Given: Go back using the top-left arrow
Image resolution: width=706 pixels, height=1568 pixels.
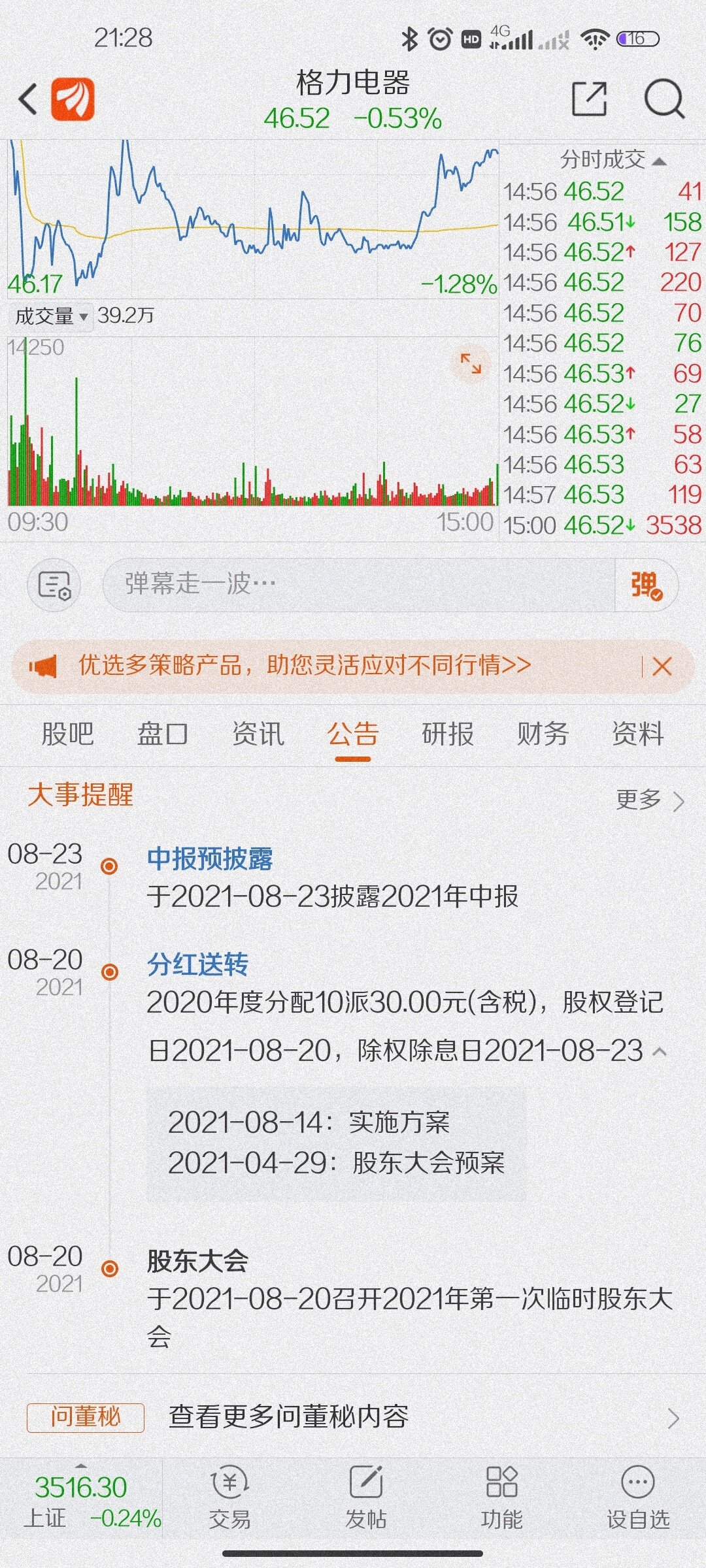Looking at the screenshot, I should pos(27,100).
